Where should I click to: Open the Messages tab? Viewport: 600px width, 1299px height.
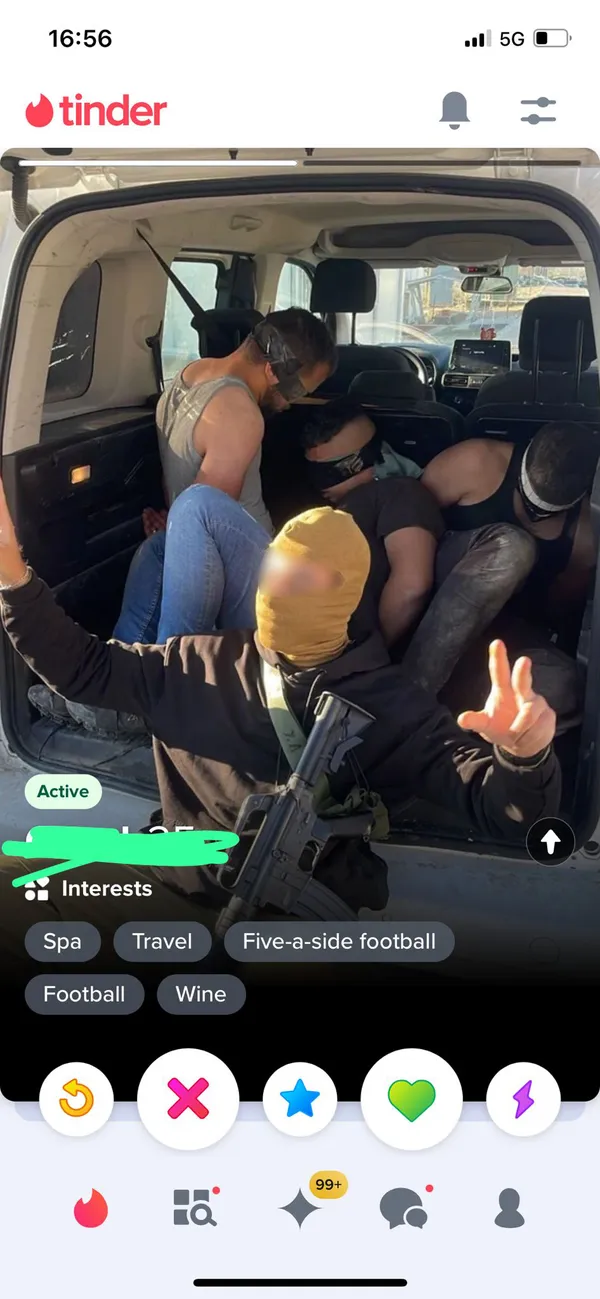[x=404, y=1209]
